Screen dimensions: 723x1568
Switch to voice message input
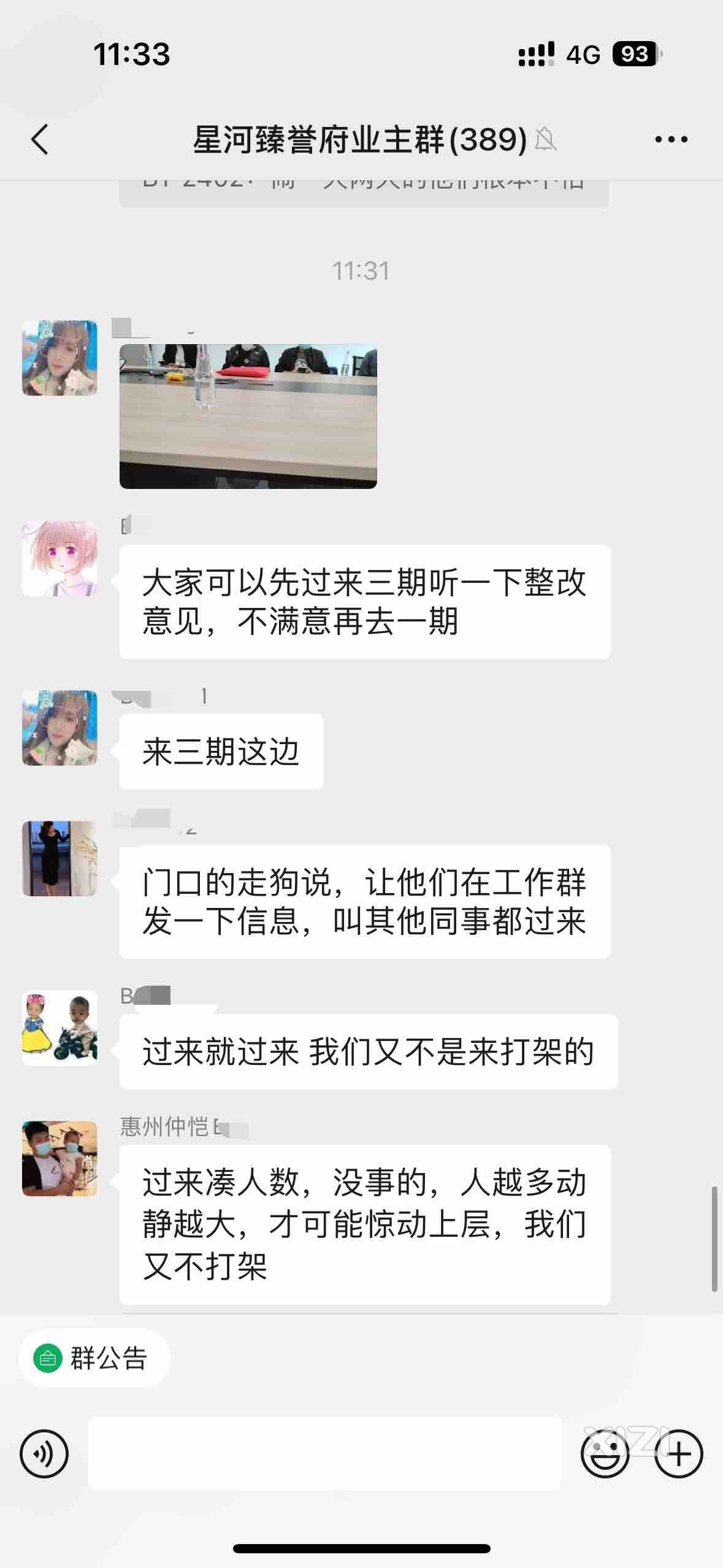(x=44, y=1453)
